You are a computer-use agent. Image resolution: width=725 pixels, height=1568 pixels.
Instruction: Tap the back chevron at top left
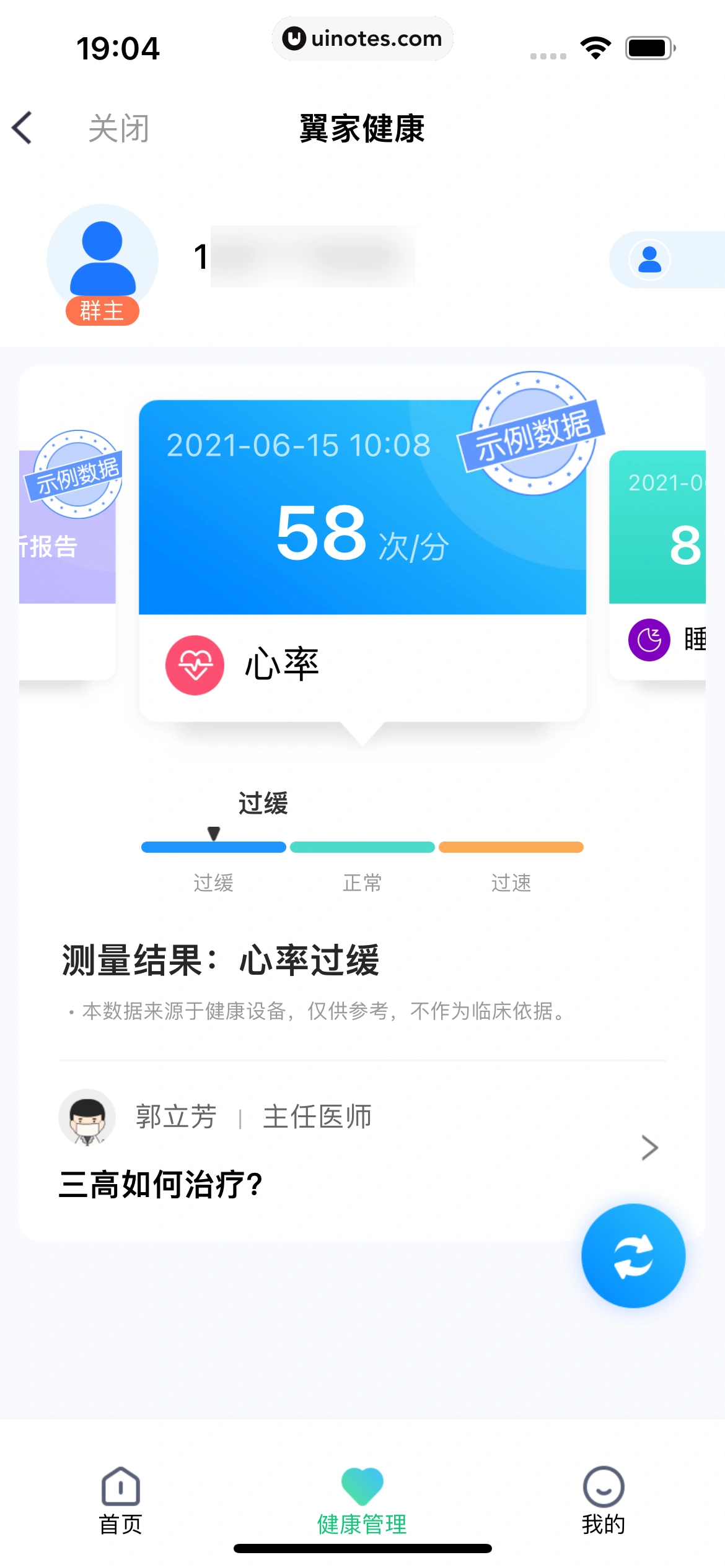[x=22, y=128]
